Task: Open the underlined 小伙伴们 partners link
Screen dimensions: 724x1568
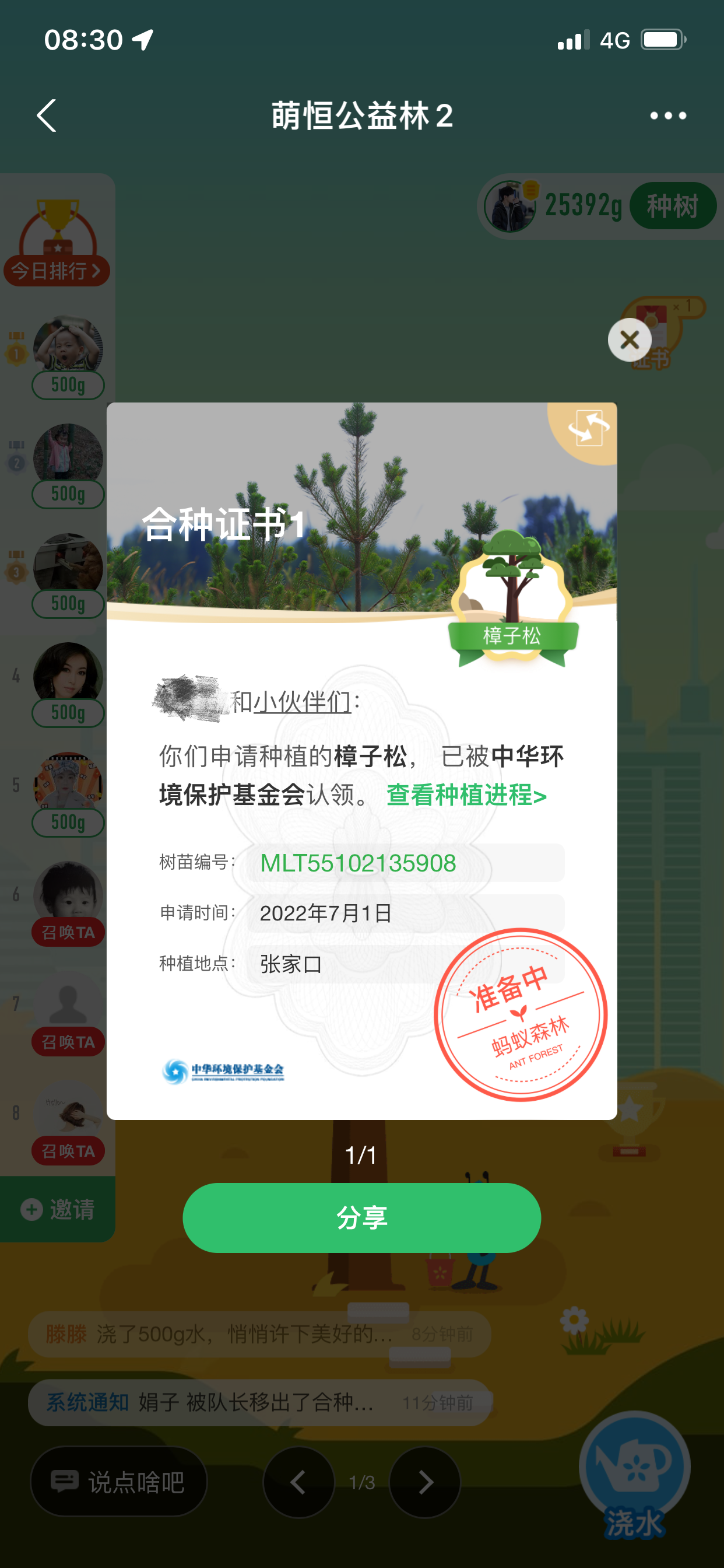Action: coord(302,702)
